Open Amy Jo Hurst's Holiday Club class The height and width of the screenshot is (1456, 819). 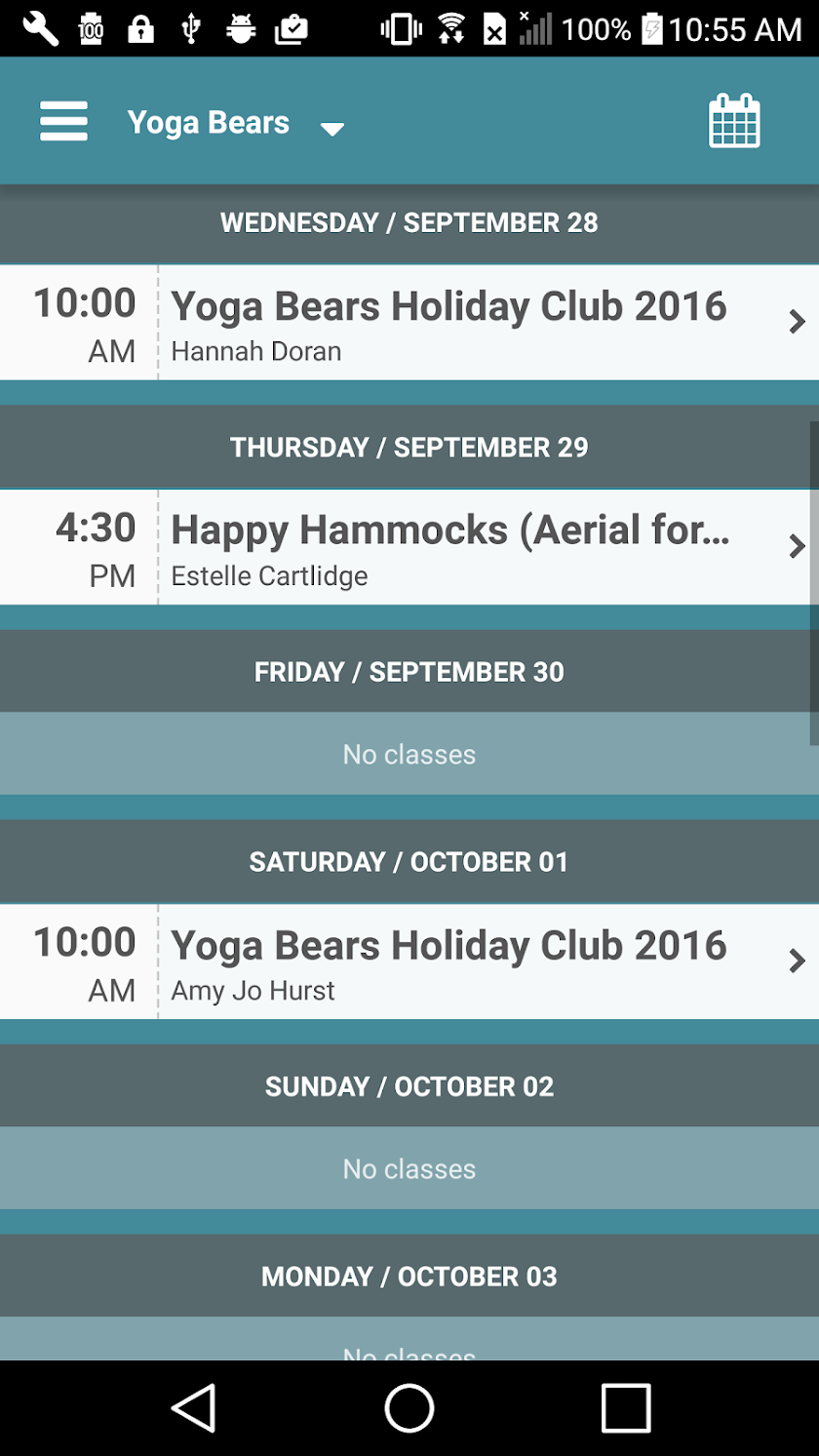pyautogui.click(x=448, y=962)
